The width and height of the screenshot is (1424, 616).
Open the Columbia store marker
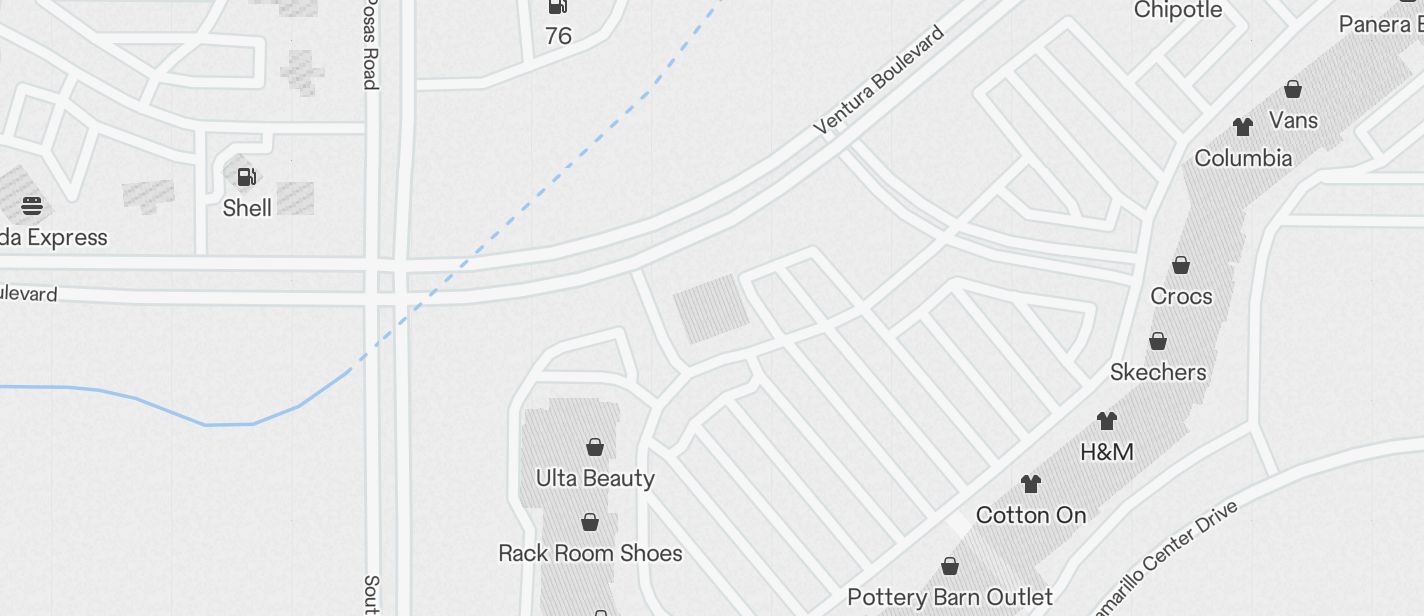point(1243,127)
